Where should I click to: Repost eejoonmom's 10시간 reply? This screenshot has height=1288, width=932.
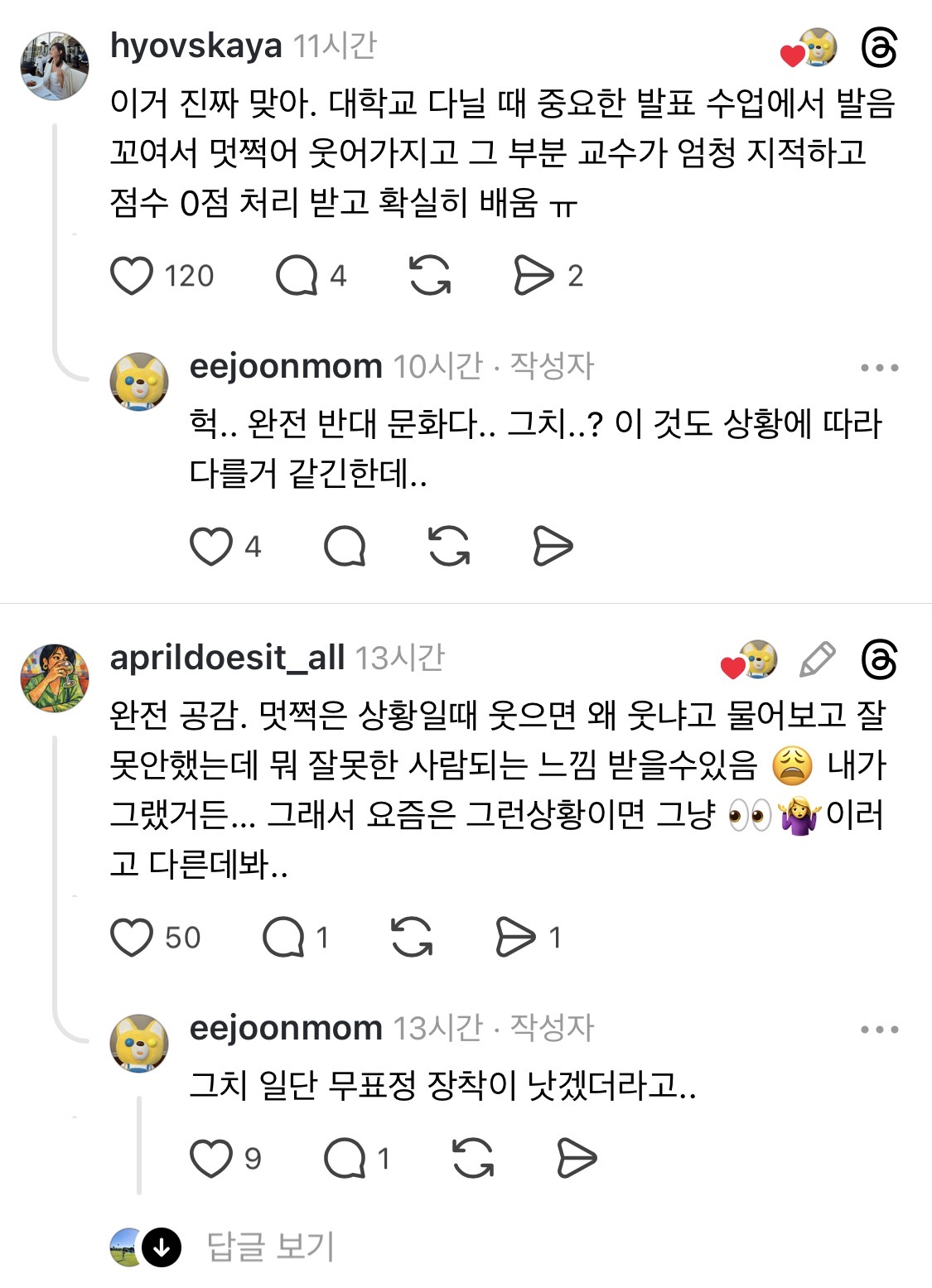(449, 547)
